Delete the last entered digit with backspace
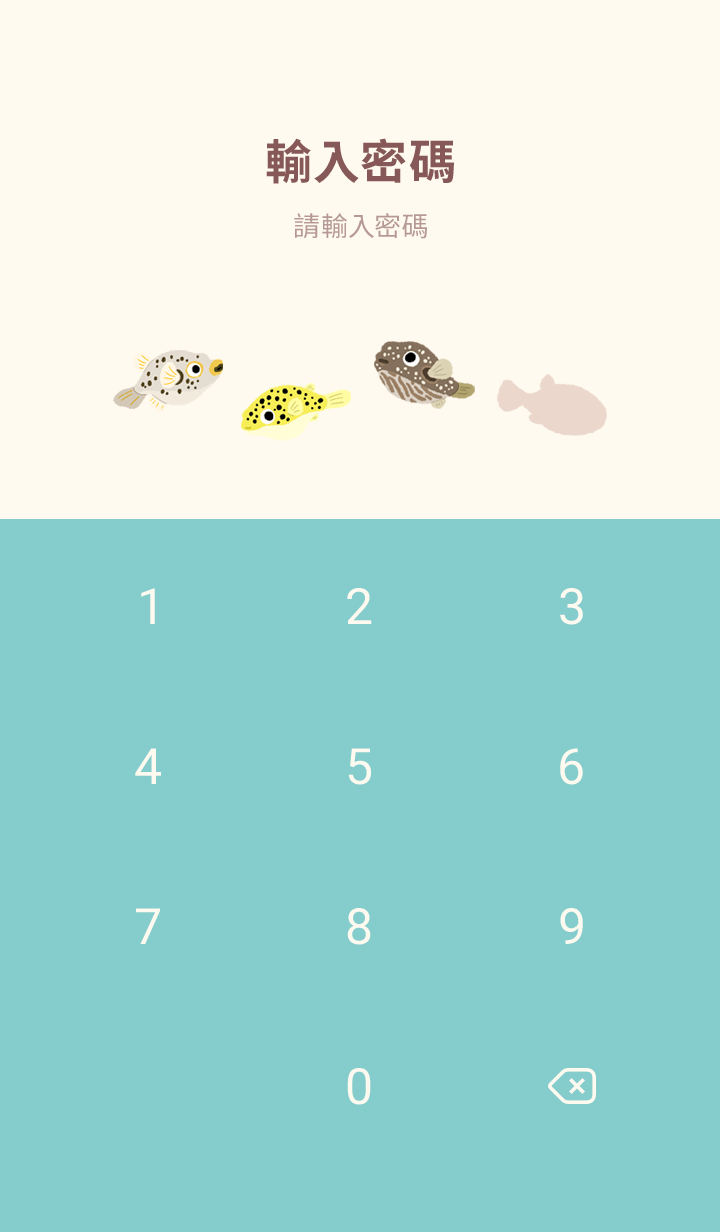 [572, 1086]
